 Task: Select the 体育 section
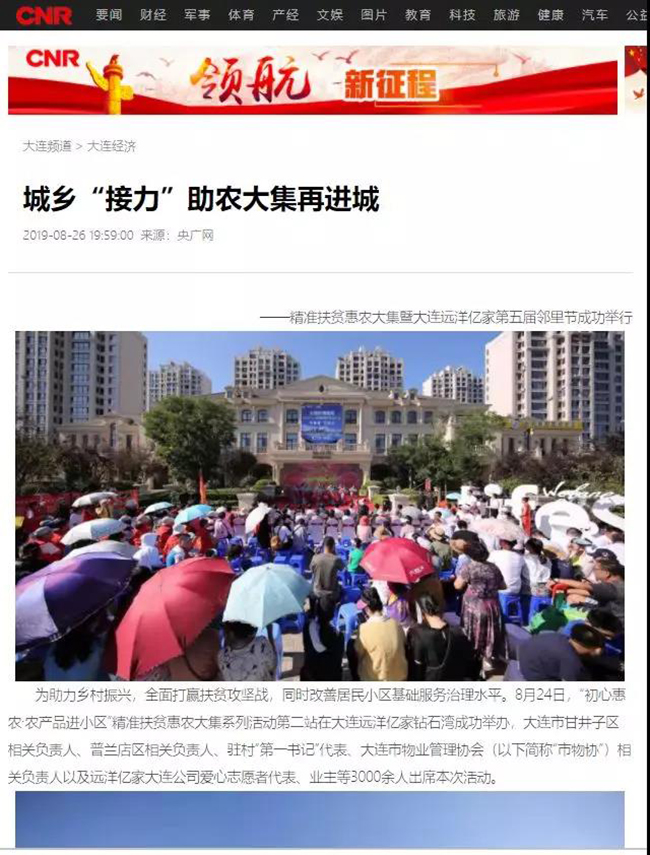click(x=241, y=15)
